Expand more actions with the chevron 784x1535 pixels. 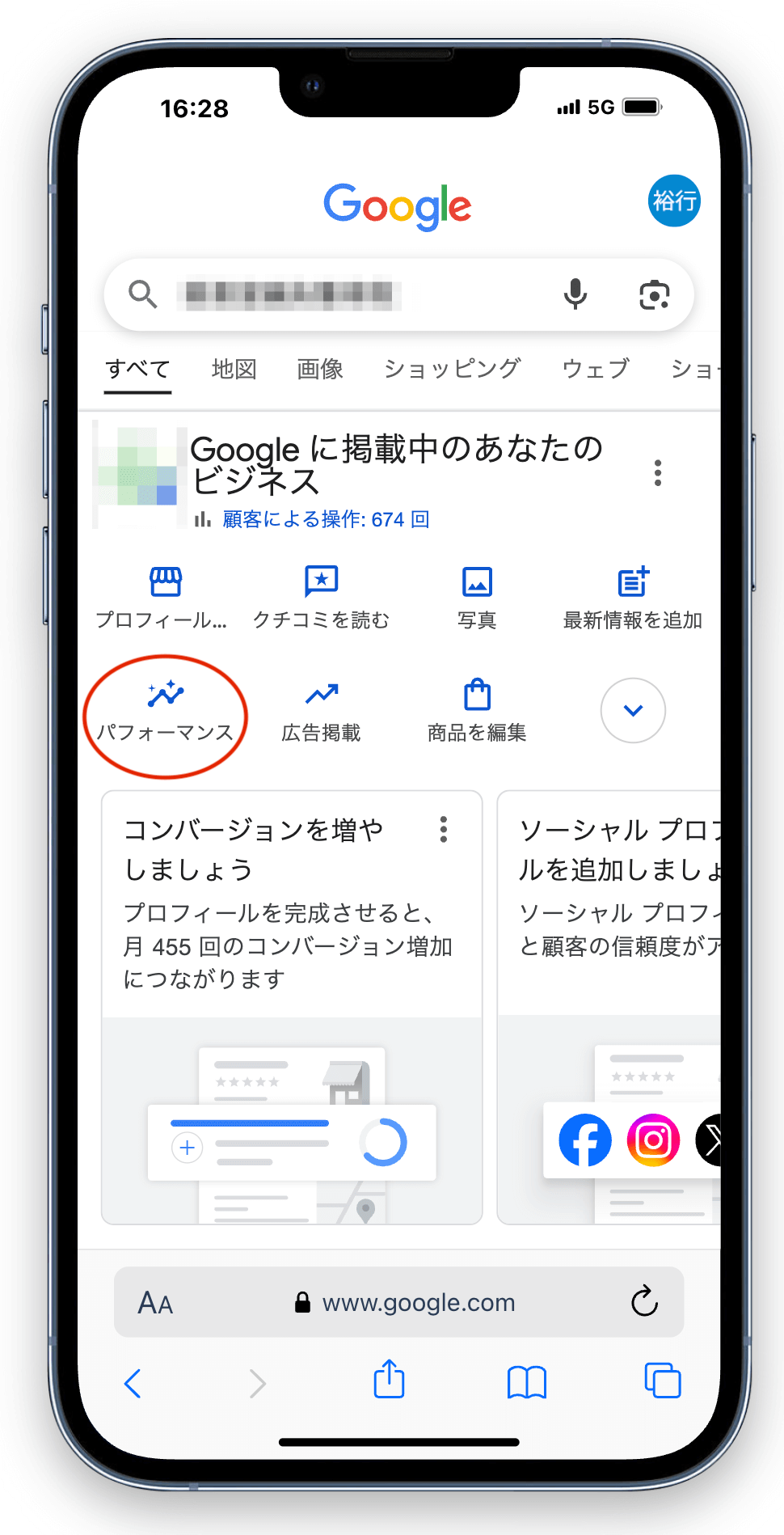633,710
